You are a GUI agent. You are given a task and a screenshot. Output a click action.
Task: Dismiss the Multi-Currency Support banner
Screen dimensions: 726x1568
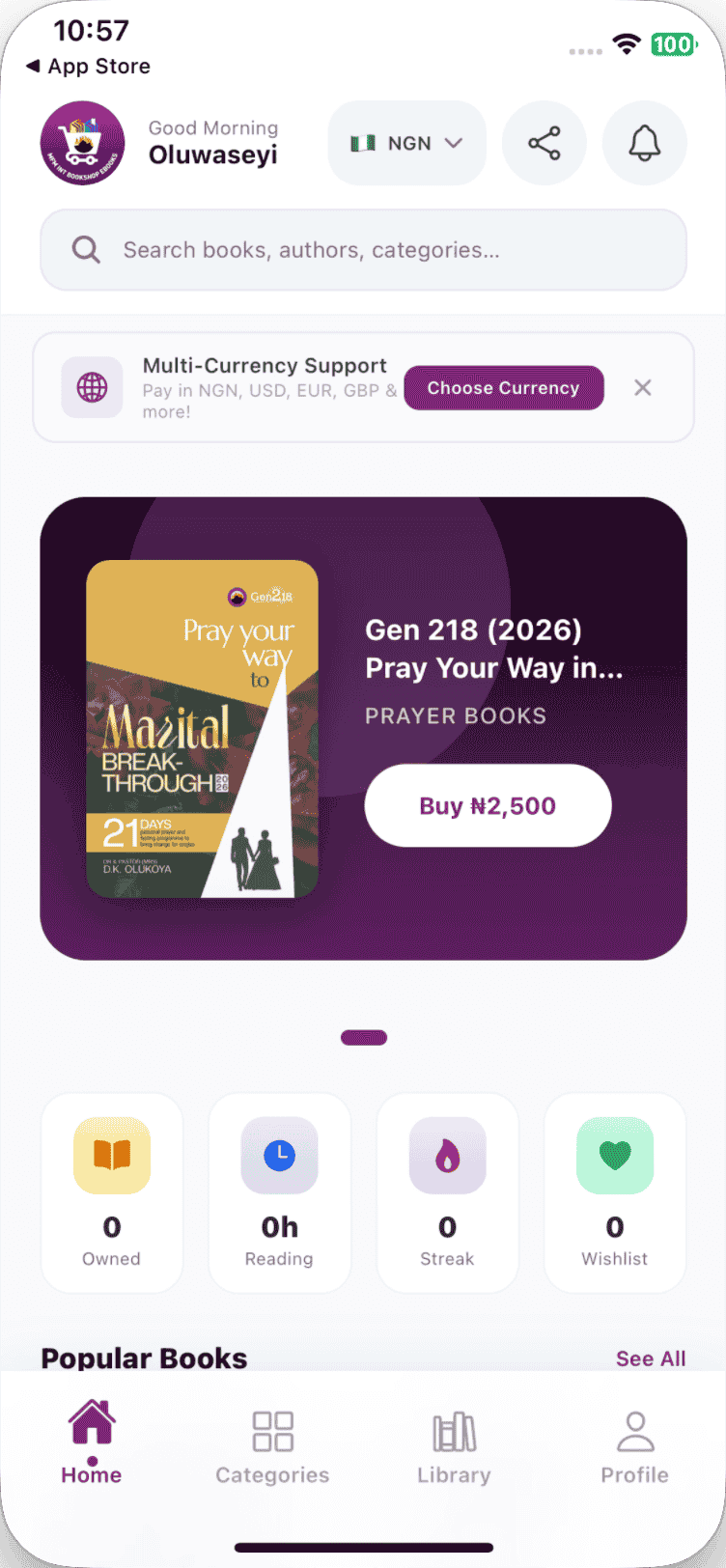point(643,388)
